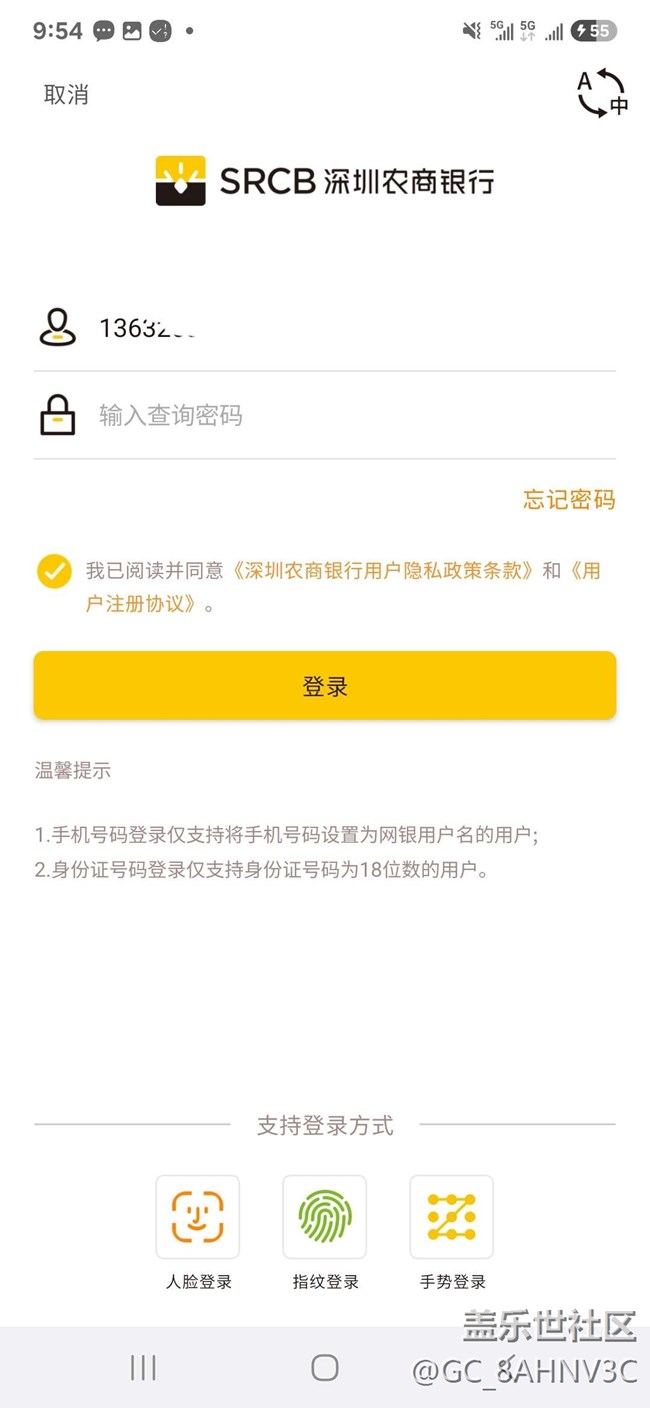Tap 取消 to cancel login

pos(66,95)
